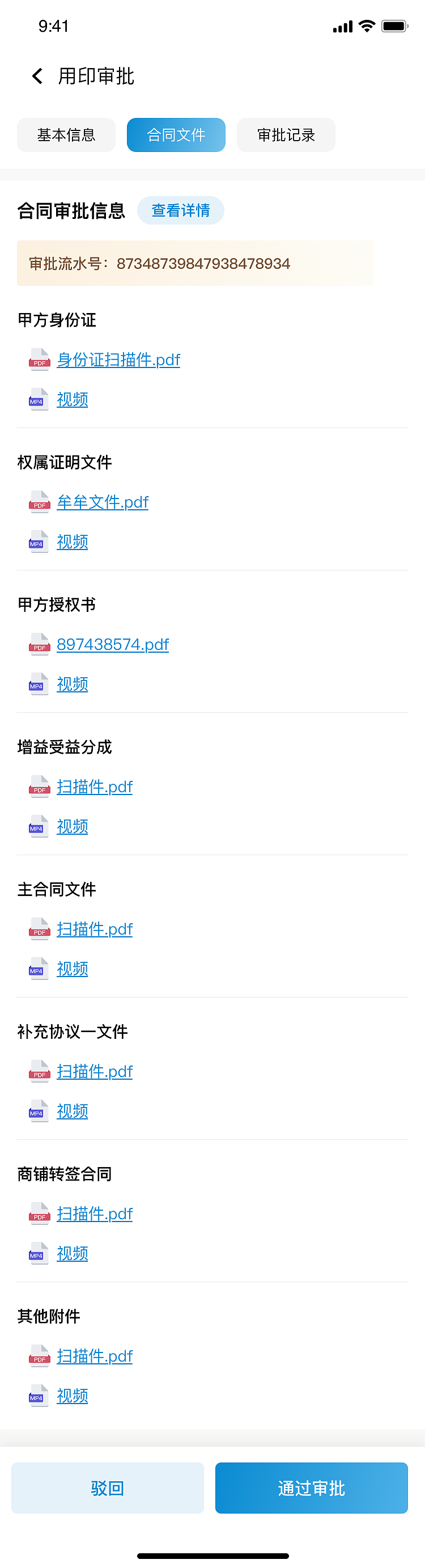The width and height of the screenshot is (425, 1568).
Task: Open 897438574.pdf authorization file
Action: click(x=112, y=645)
